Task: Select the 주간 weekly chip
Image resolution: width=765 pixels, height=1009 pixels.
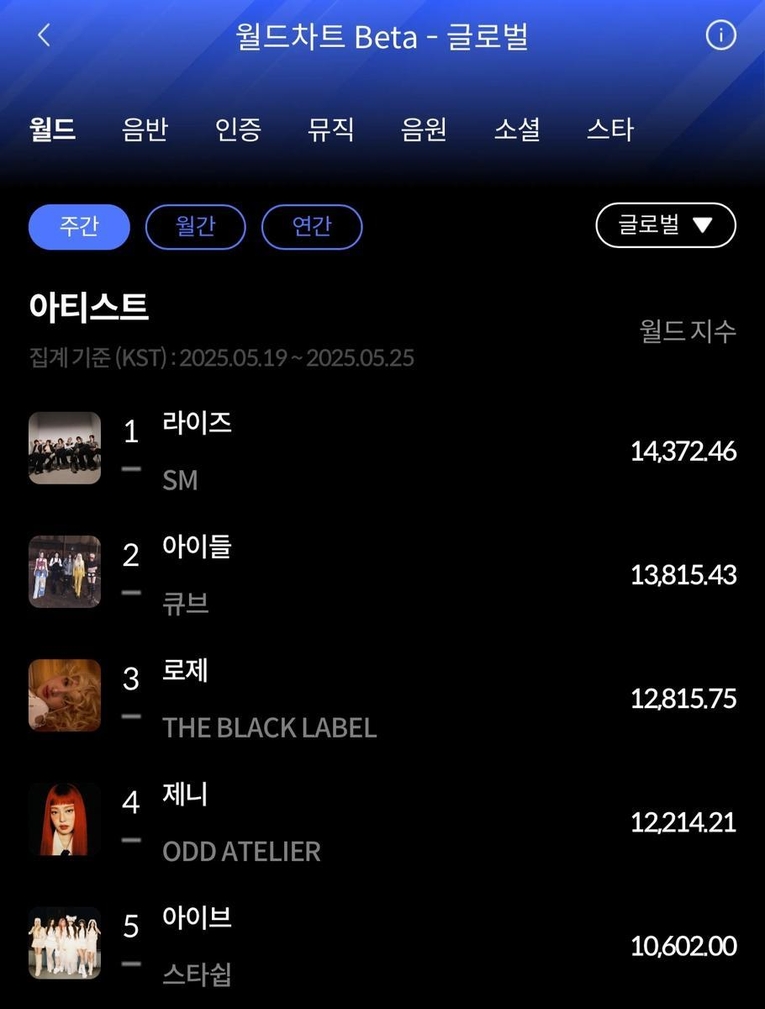Action: pyautogui.click(x=79, y=227)
